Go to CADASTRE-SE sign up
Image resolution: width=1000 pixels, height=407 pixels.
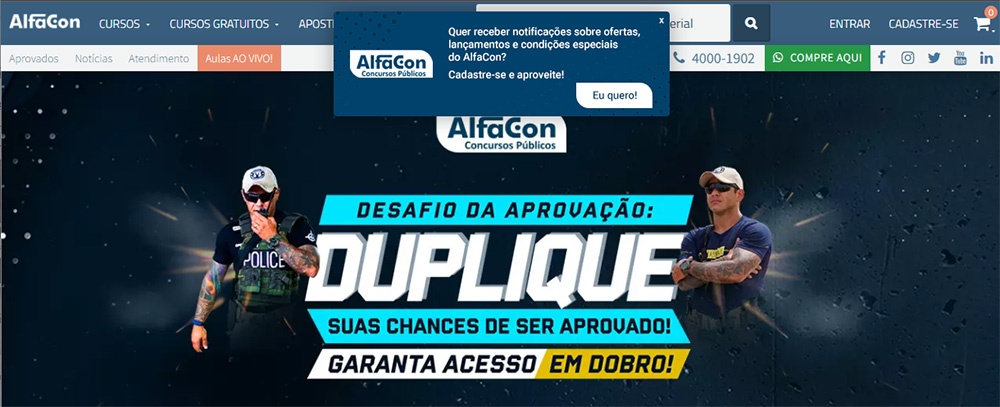924,23
